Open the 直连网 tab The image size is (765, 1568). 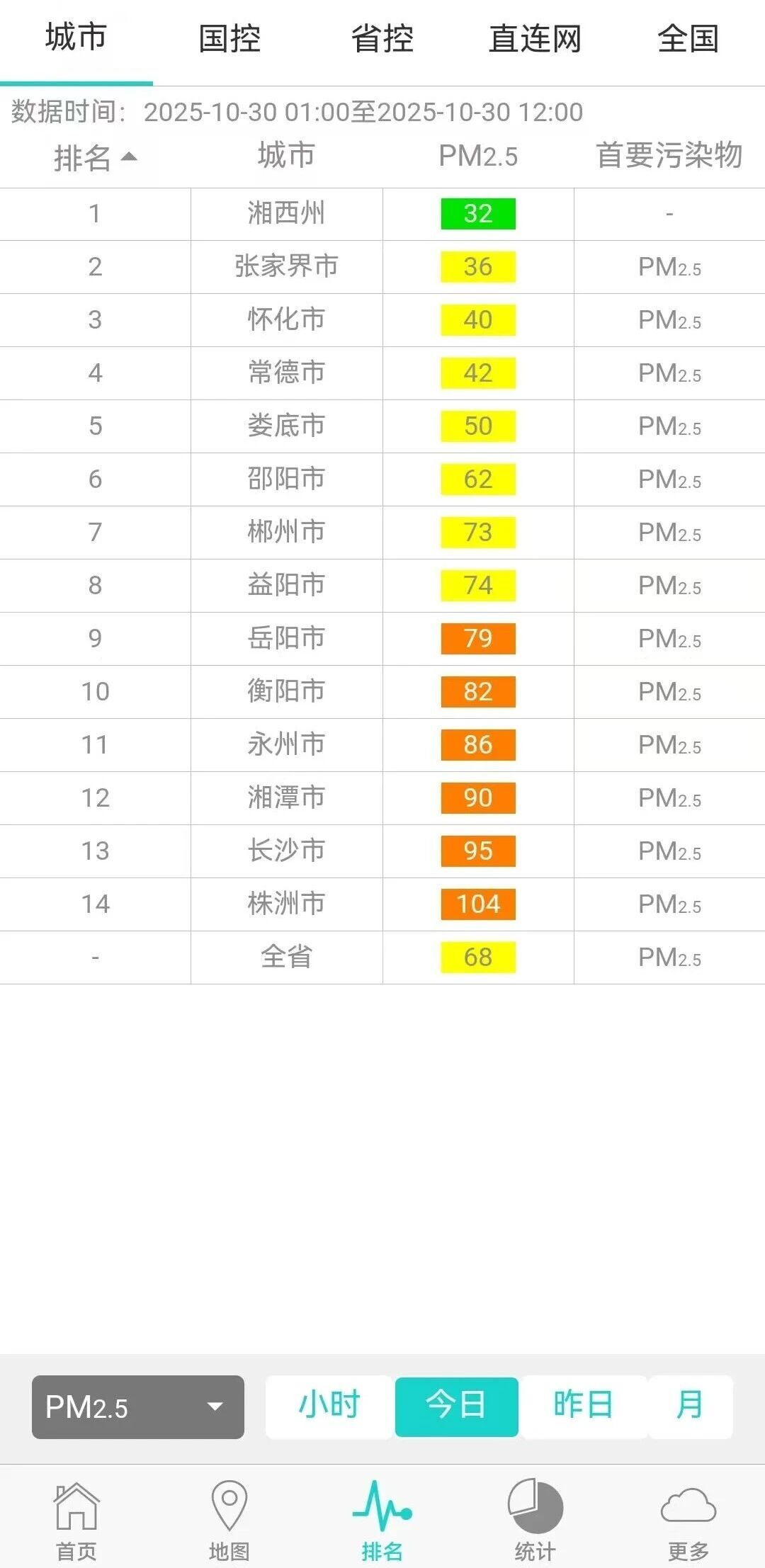click(x=535, y=39)
